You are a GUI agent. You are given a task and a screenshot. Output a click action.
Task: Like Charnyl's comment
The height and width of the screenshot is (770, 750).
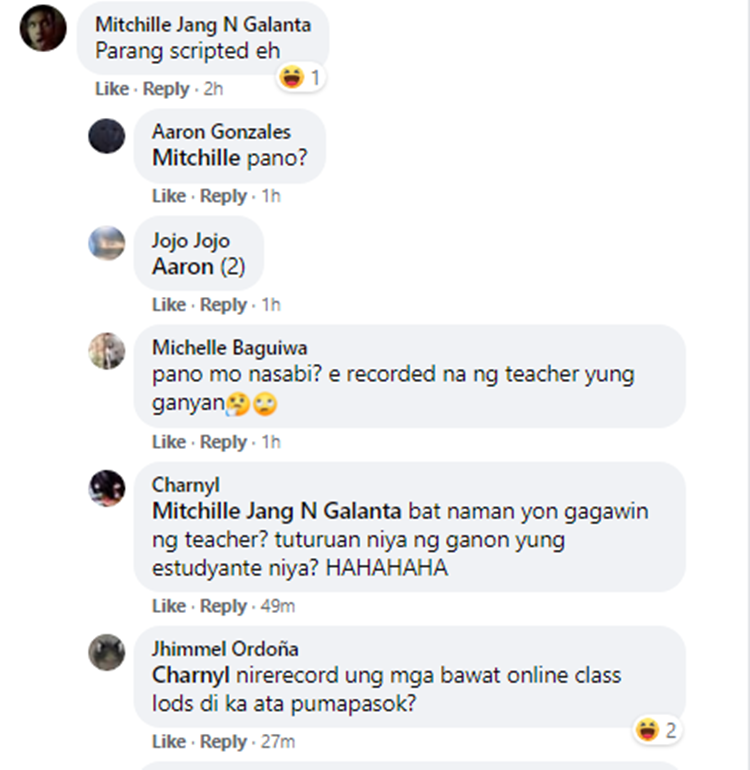(168, 606)
